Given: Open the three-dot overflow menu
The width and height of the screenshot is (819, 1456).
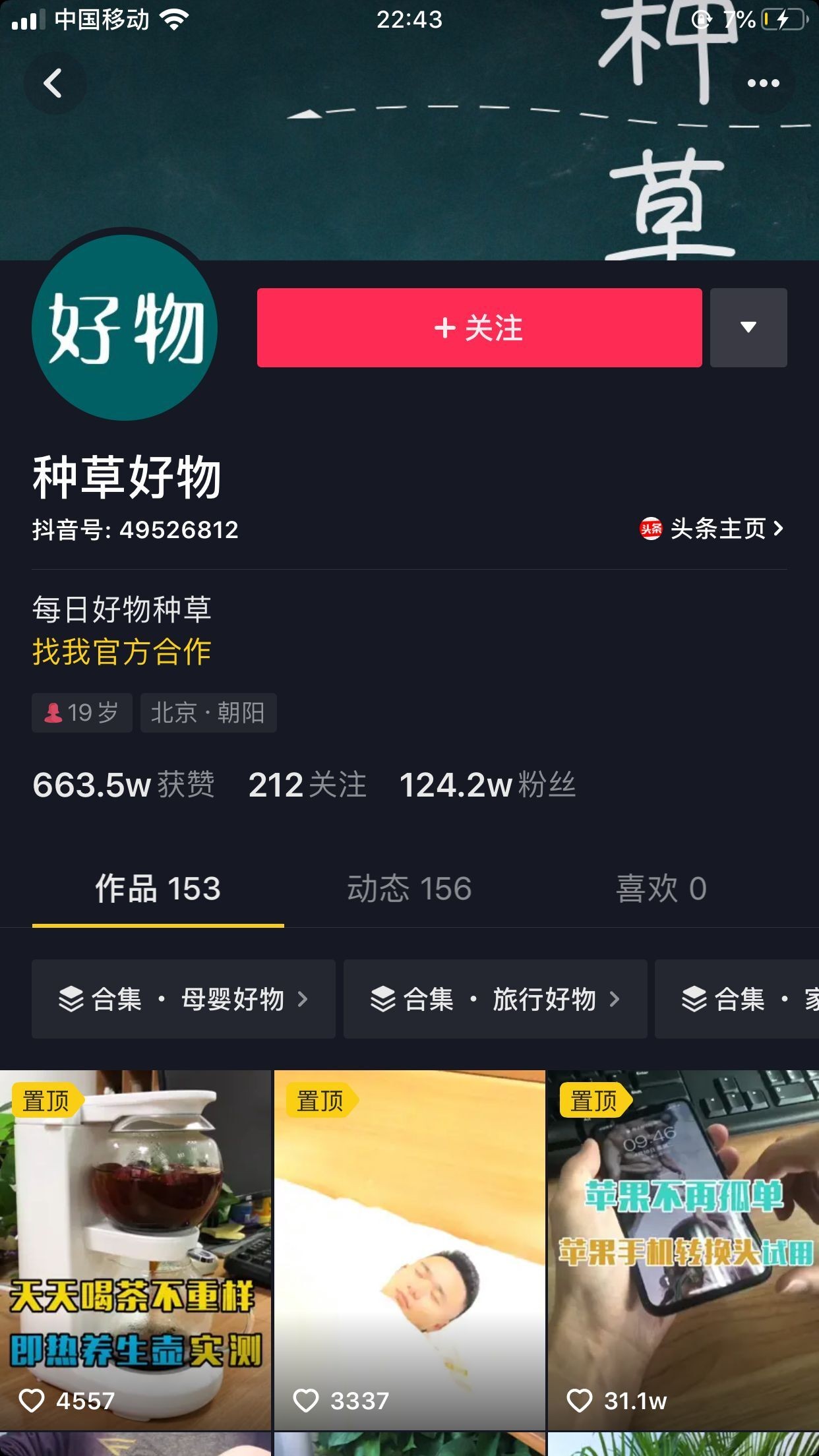Looking at the screenshot, I should pos(763,84).
